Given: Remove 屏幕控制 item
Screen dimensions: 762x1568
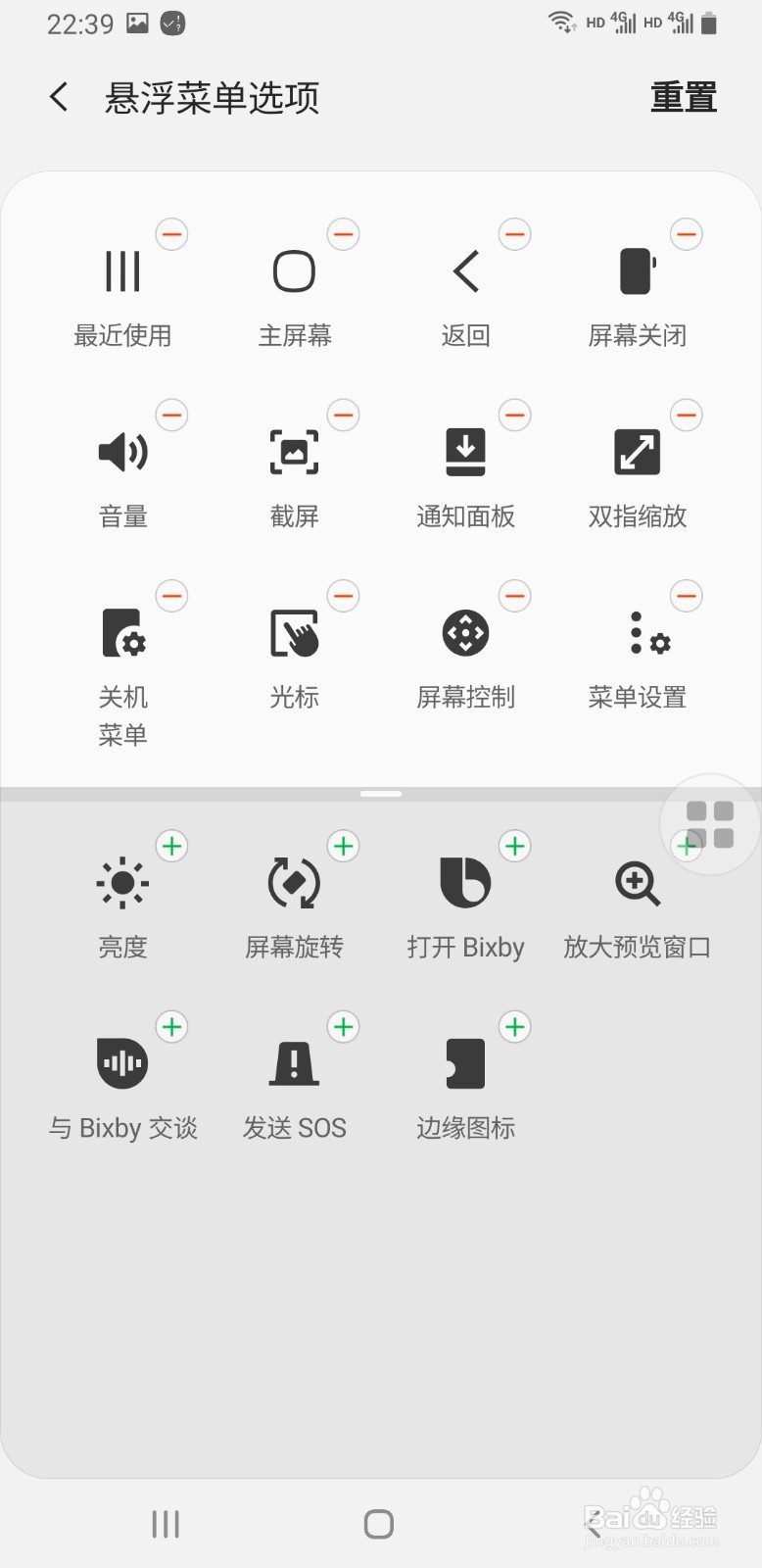Looking at the screenshot, I should coord(515,596).
